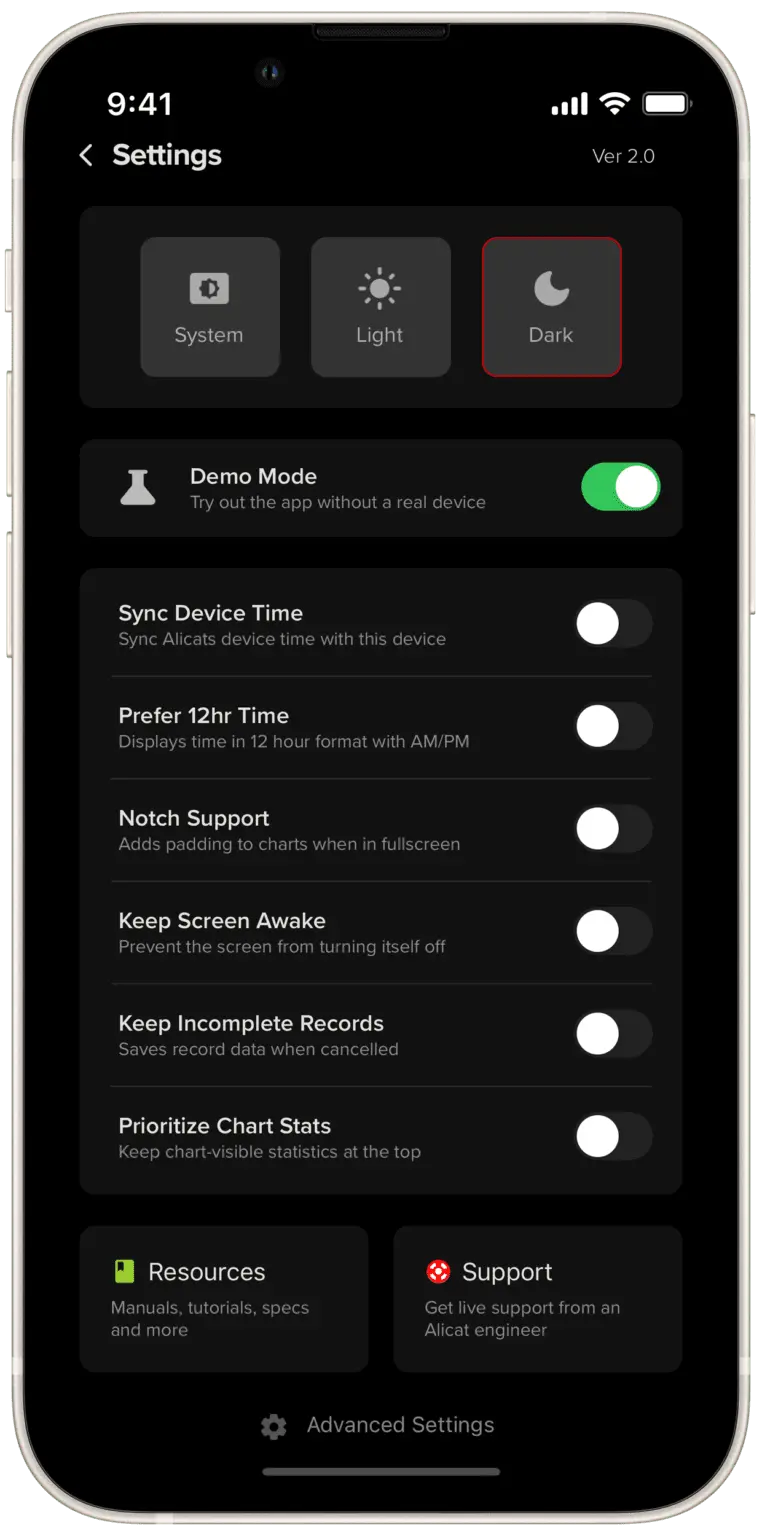Toggle Prefer 12hr Time on
762x1536 pixels.
coord(614,727)
